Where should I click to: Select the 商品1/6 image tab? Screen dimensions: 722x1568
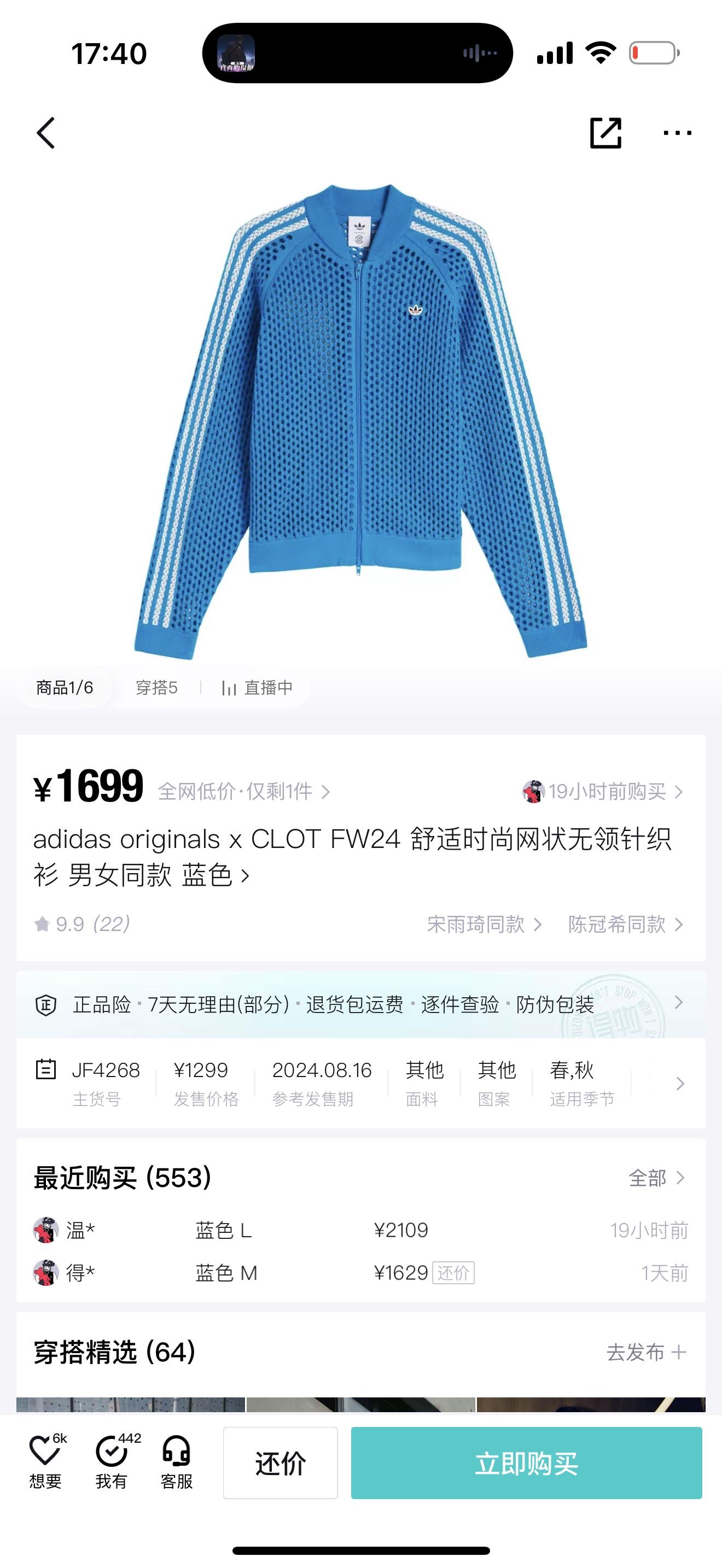point(65,688)
